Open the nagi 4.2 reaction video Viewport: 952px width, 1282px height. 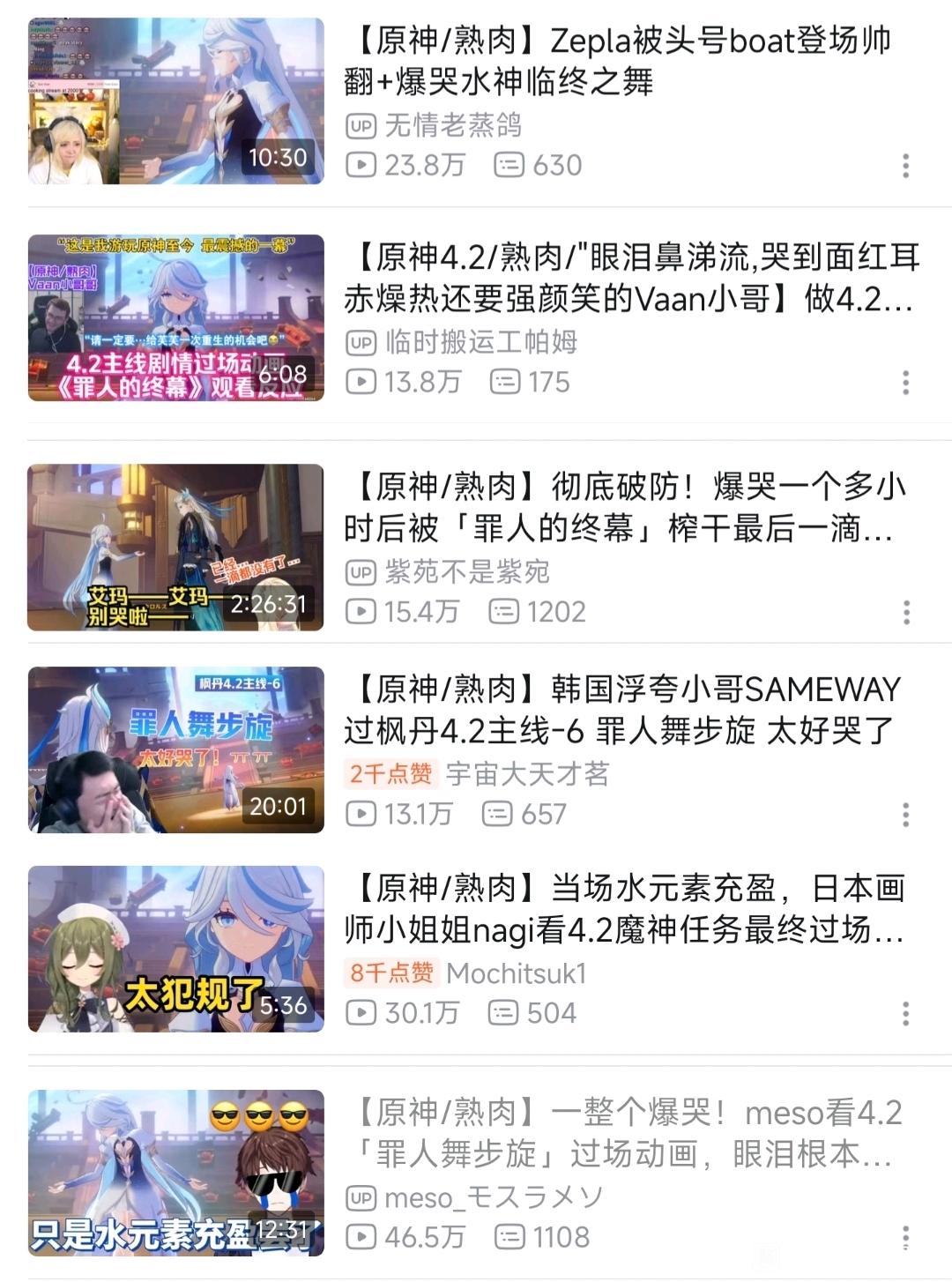click(176, 949)
